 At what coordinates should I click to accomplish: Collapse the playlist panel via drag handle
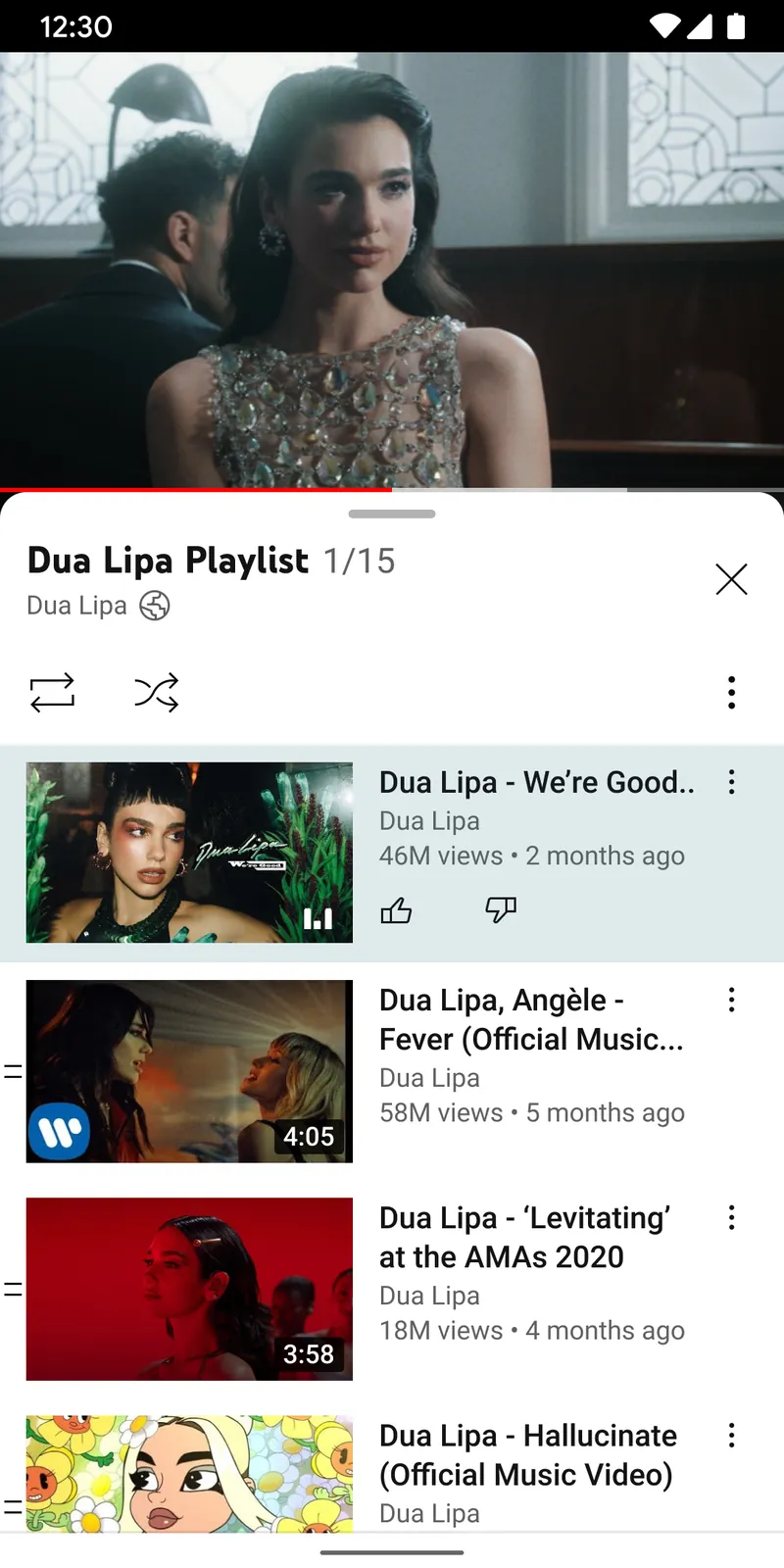point(392,513)
